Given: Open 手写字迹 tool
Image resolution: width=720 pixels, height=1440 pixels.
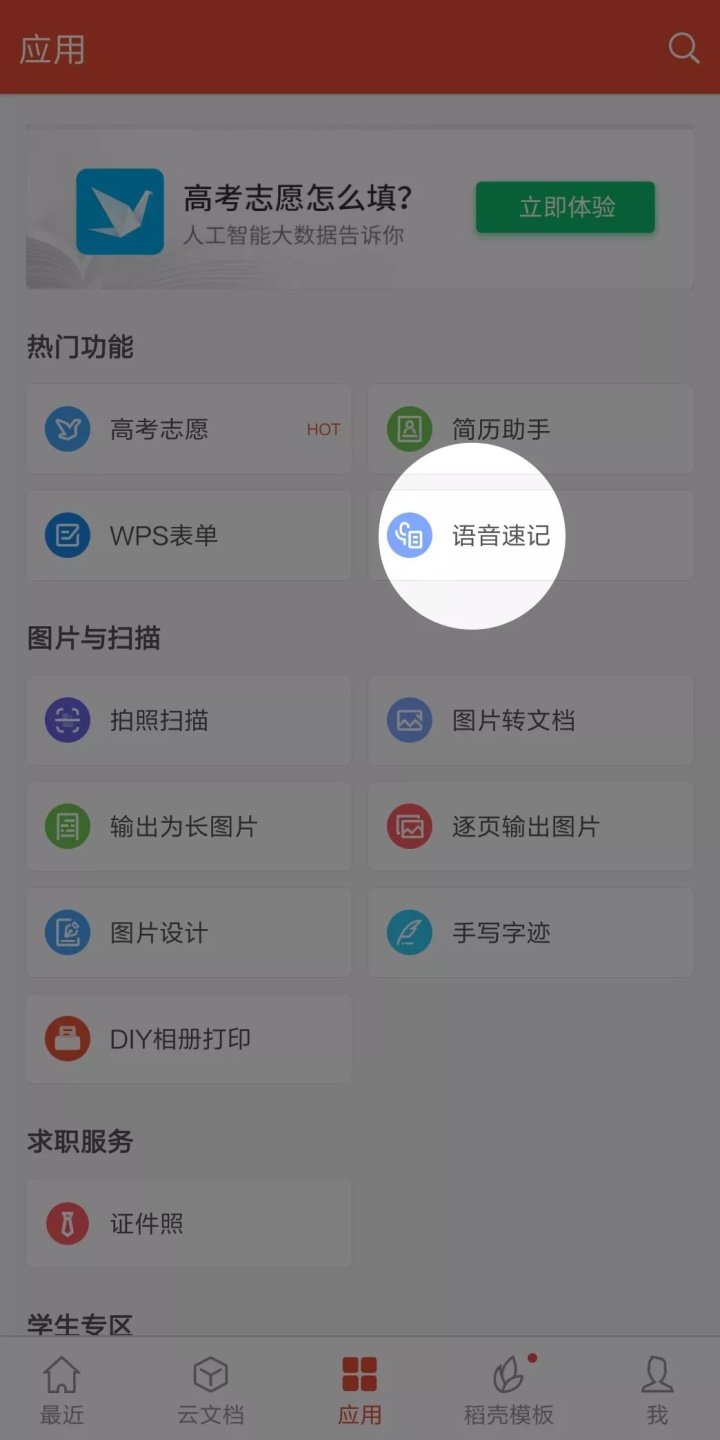Looking at the screenshot, I should [x=531, y=932].
